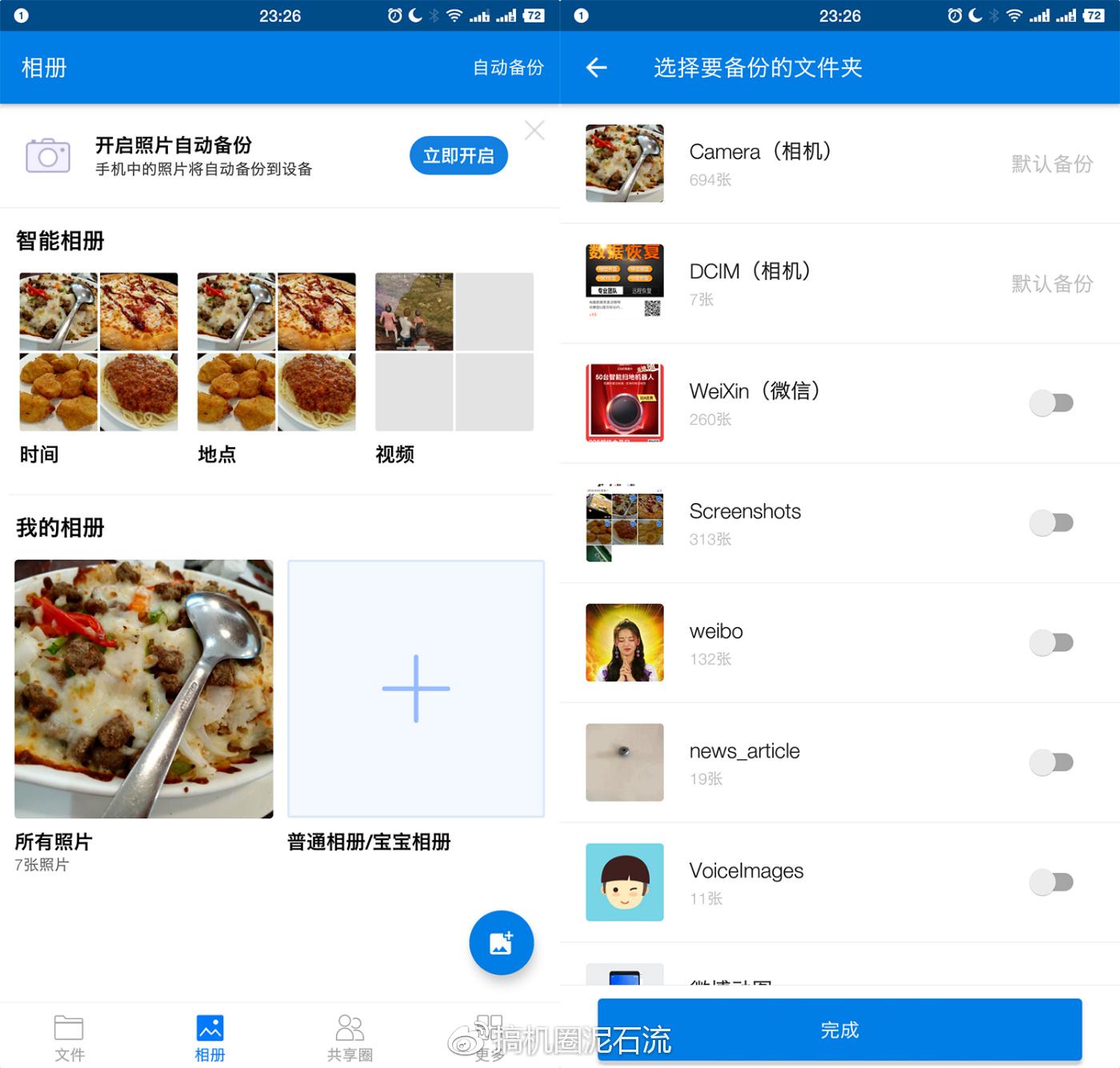Tap the floating add photo button

501,942
